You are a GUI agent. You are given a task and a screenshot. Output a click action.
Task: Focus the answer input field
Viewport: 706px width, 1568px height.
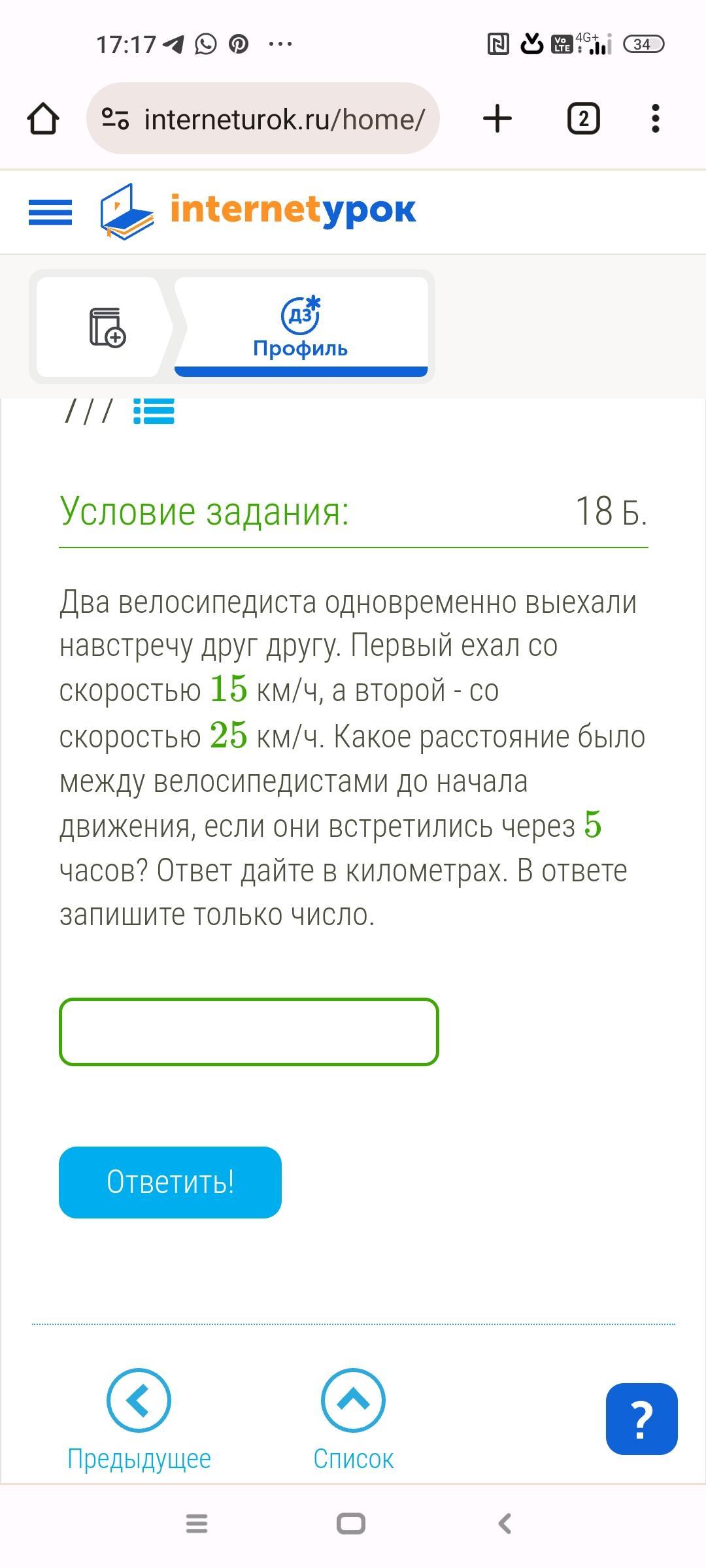[x=248, y=1032]
